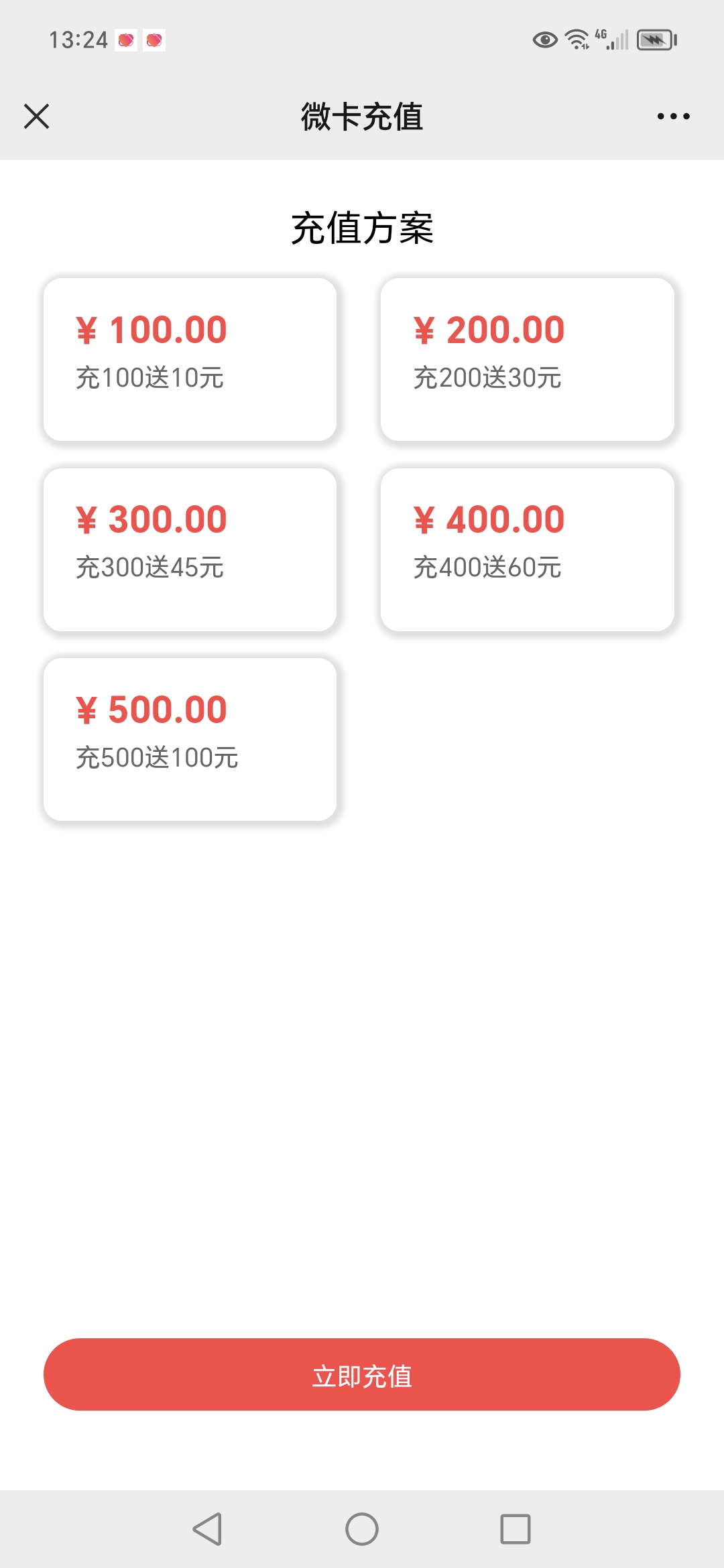724x1568 pixels.
Task: Close the 微卡充值 page
Action: click(36, 116)
